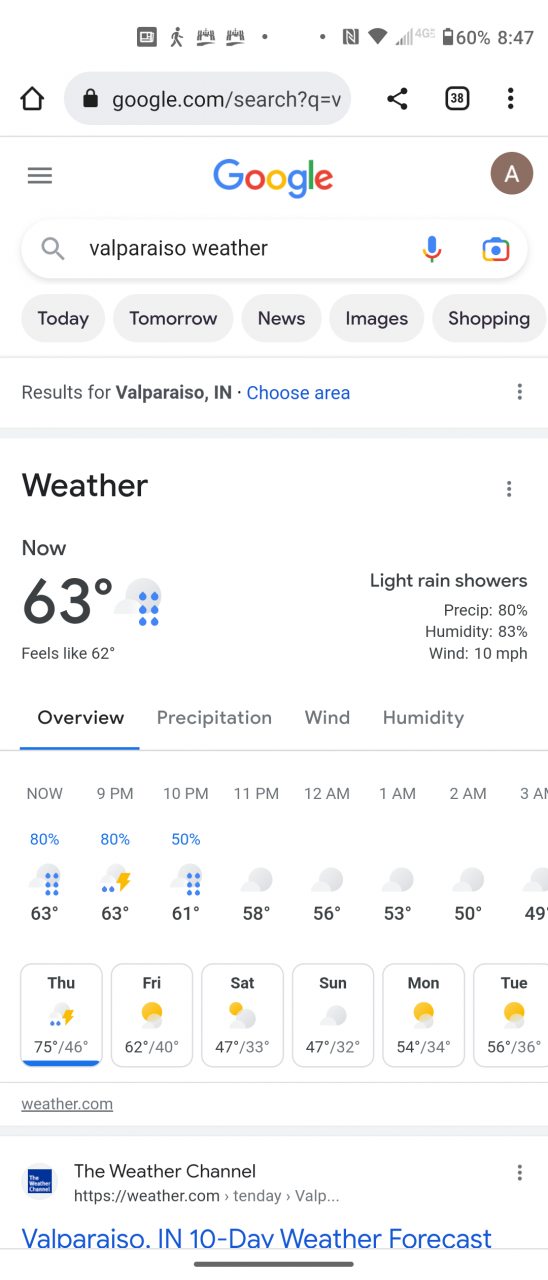Screen dimensions: 548x1280
Task: Tap the Choose area link
Action: point(298,393)
